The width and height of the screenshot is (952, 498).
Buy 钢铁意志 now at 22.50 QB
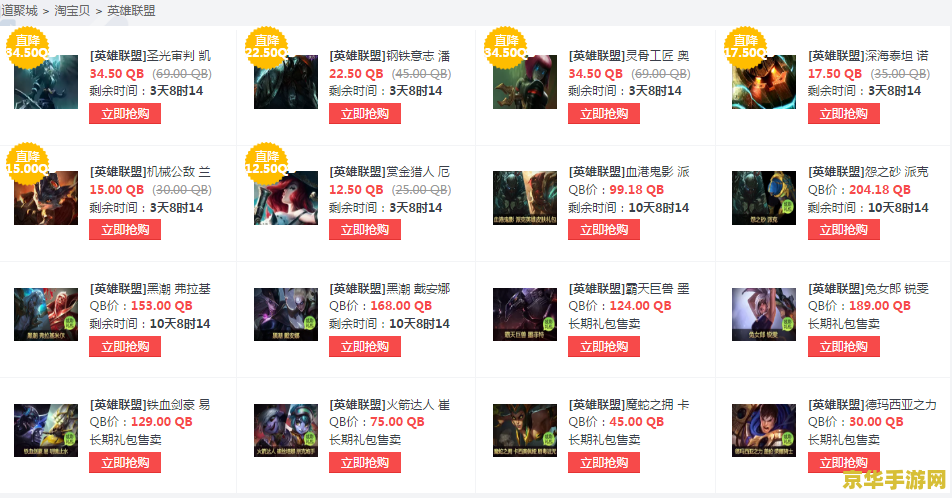pos(365,113)
